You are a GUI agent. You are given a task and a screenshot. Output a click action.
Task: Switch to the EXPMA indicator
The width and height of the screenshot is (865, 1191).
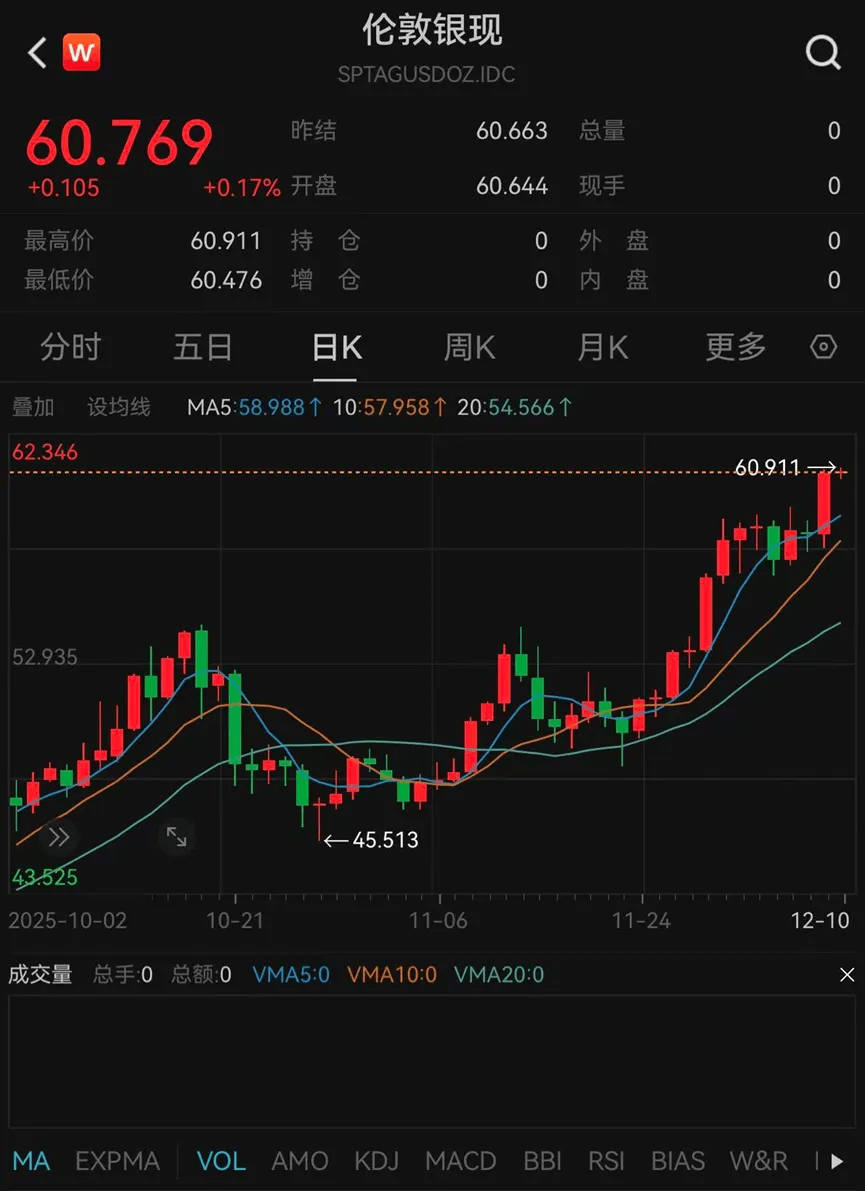[x=117, y=1161]
